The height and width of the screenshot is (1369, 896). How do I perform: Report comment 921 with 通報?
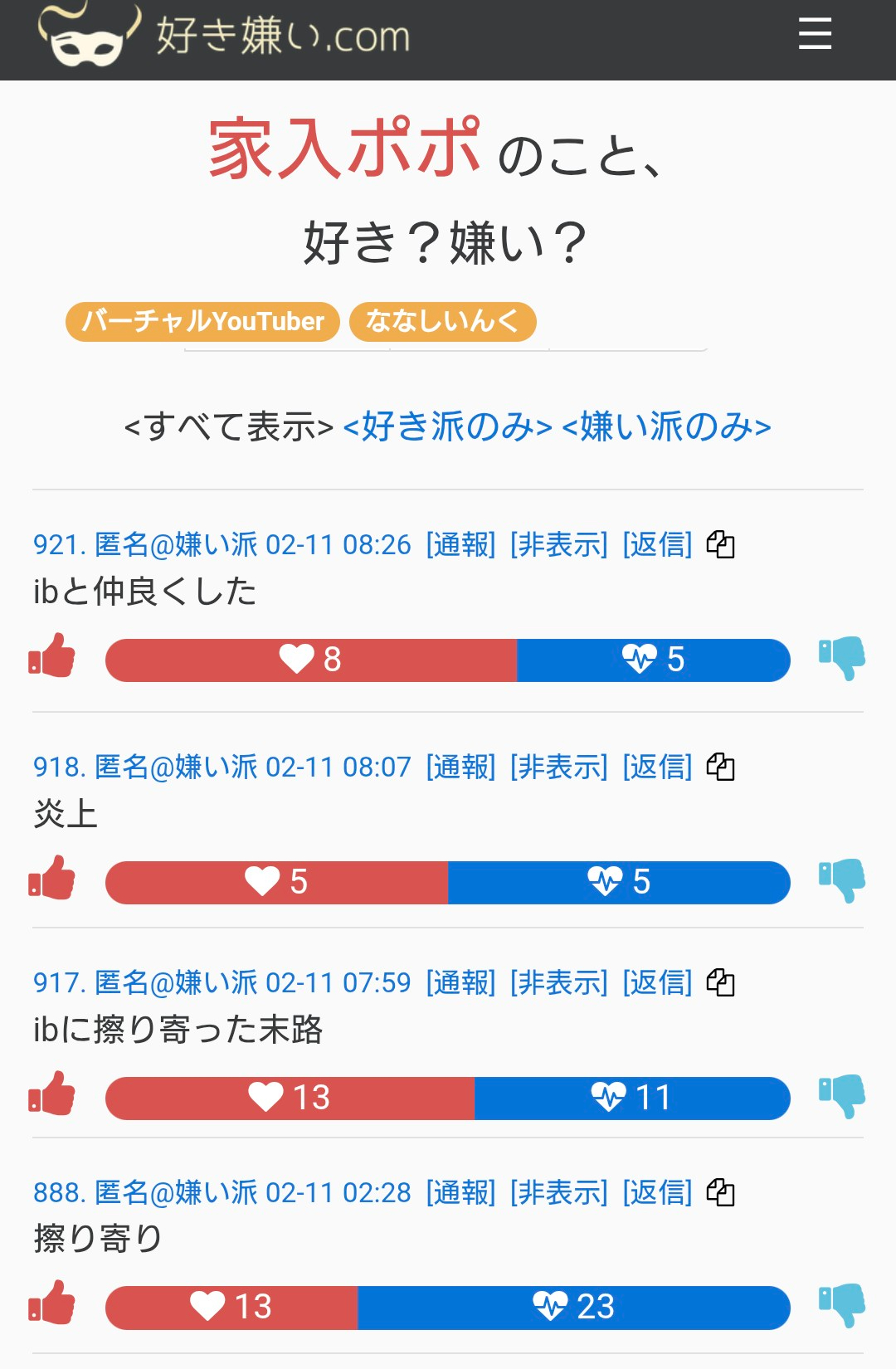click(460, 545)
